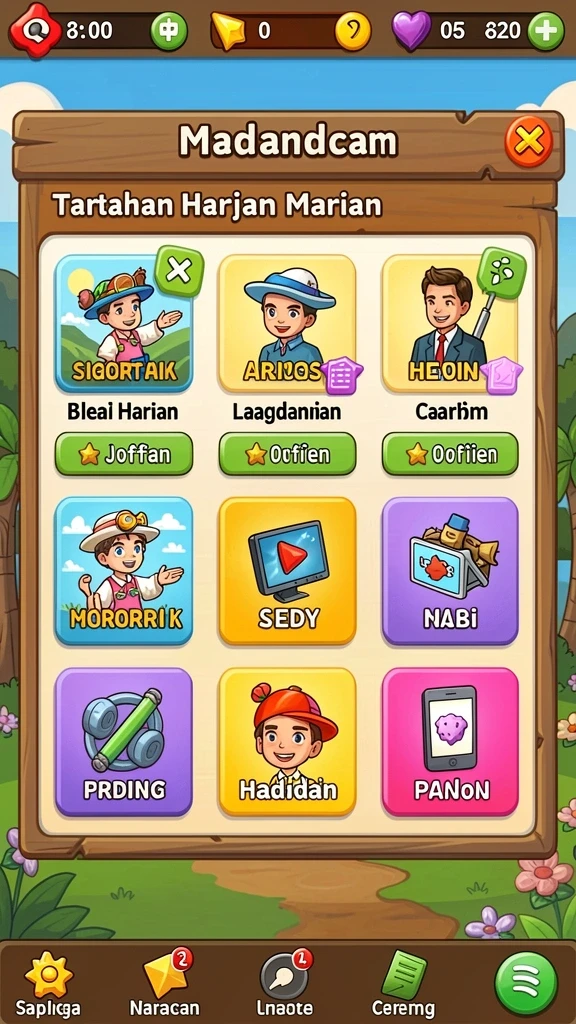
Task: Open the SIGORTAIK character card
Action: click(x=124, y=323)
